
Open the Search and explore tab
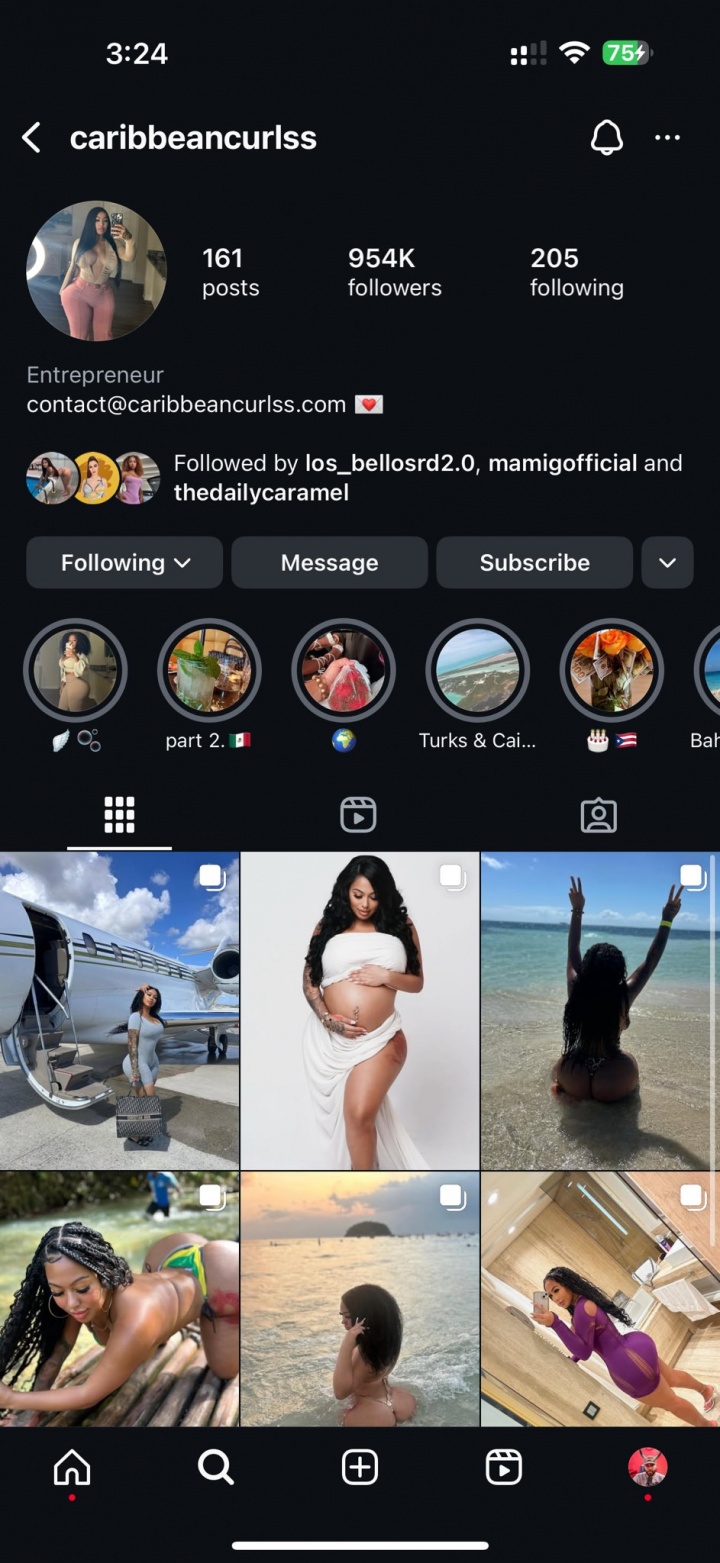tap(215, 1467)
